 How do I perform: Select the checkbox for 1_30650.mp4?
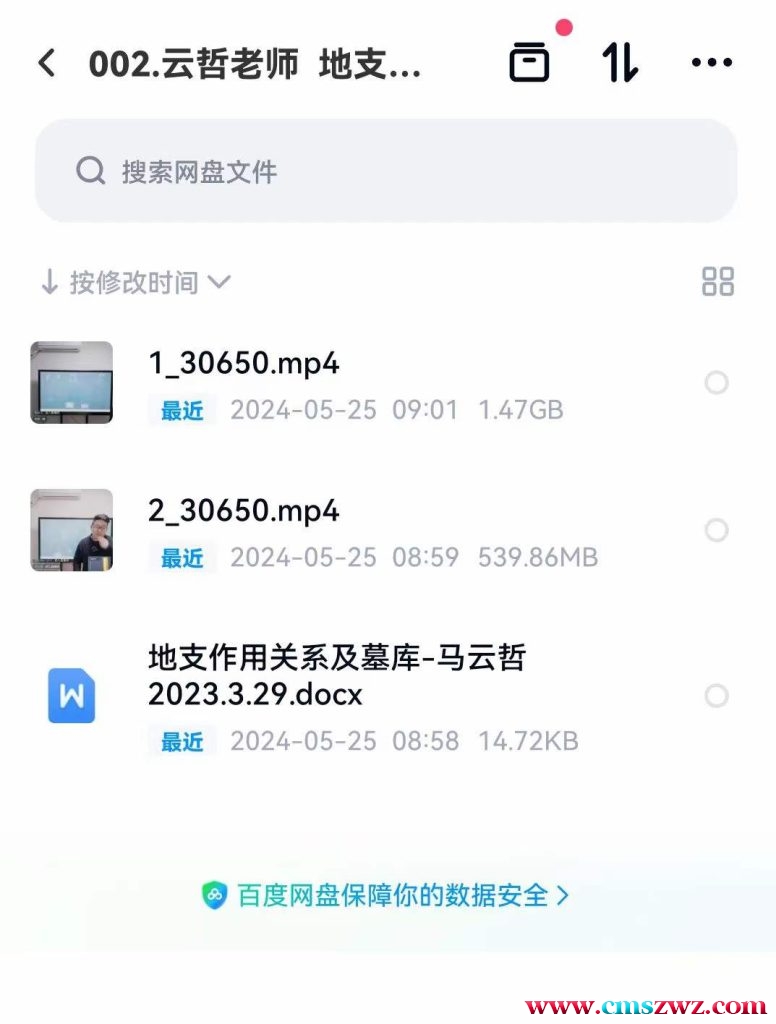click(x=716, y=383)
